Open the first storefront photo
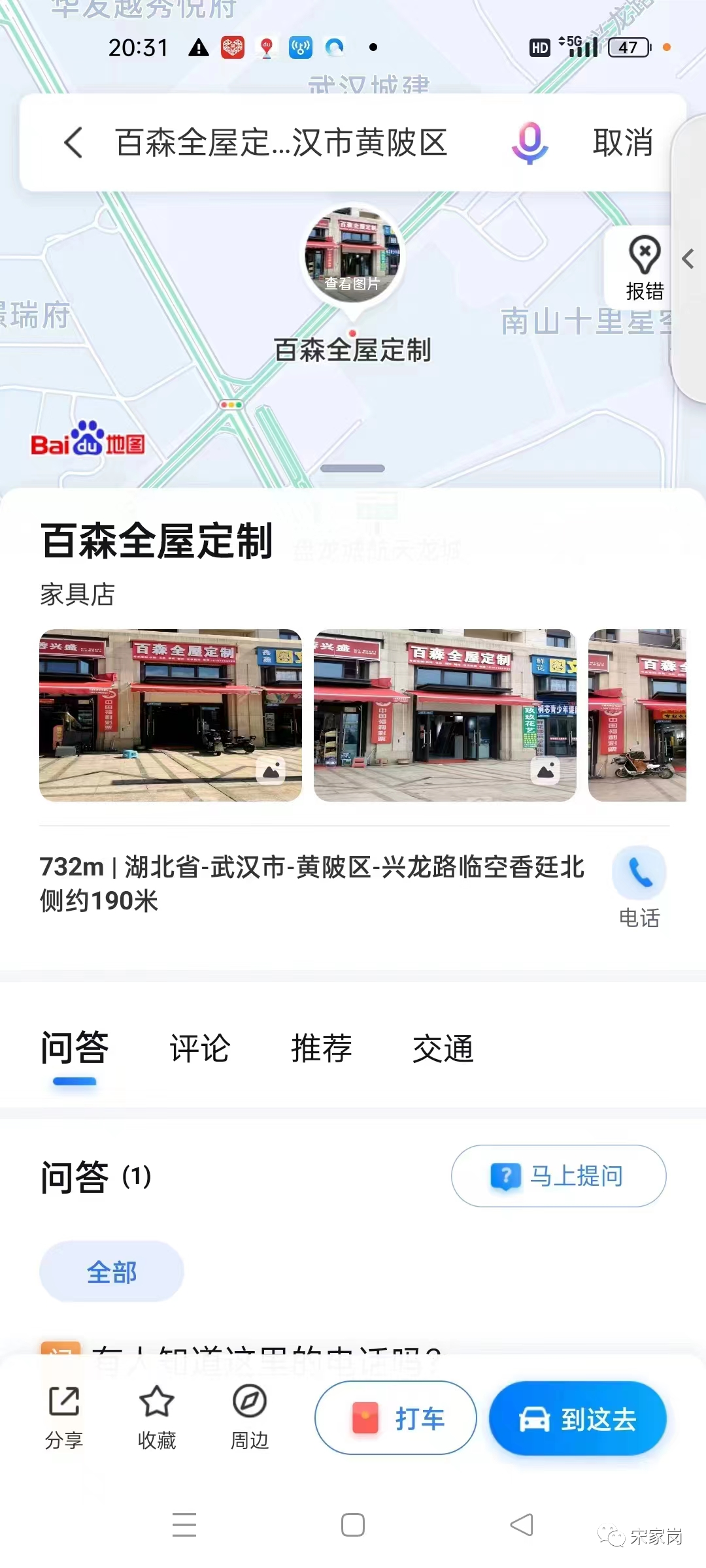This screenshot has width=706, height=1568. tap(171, 715)
